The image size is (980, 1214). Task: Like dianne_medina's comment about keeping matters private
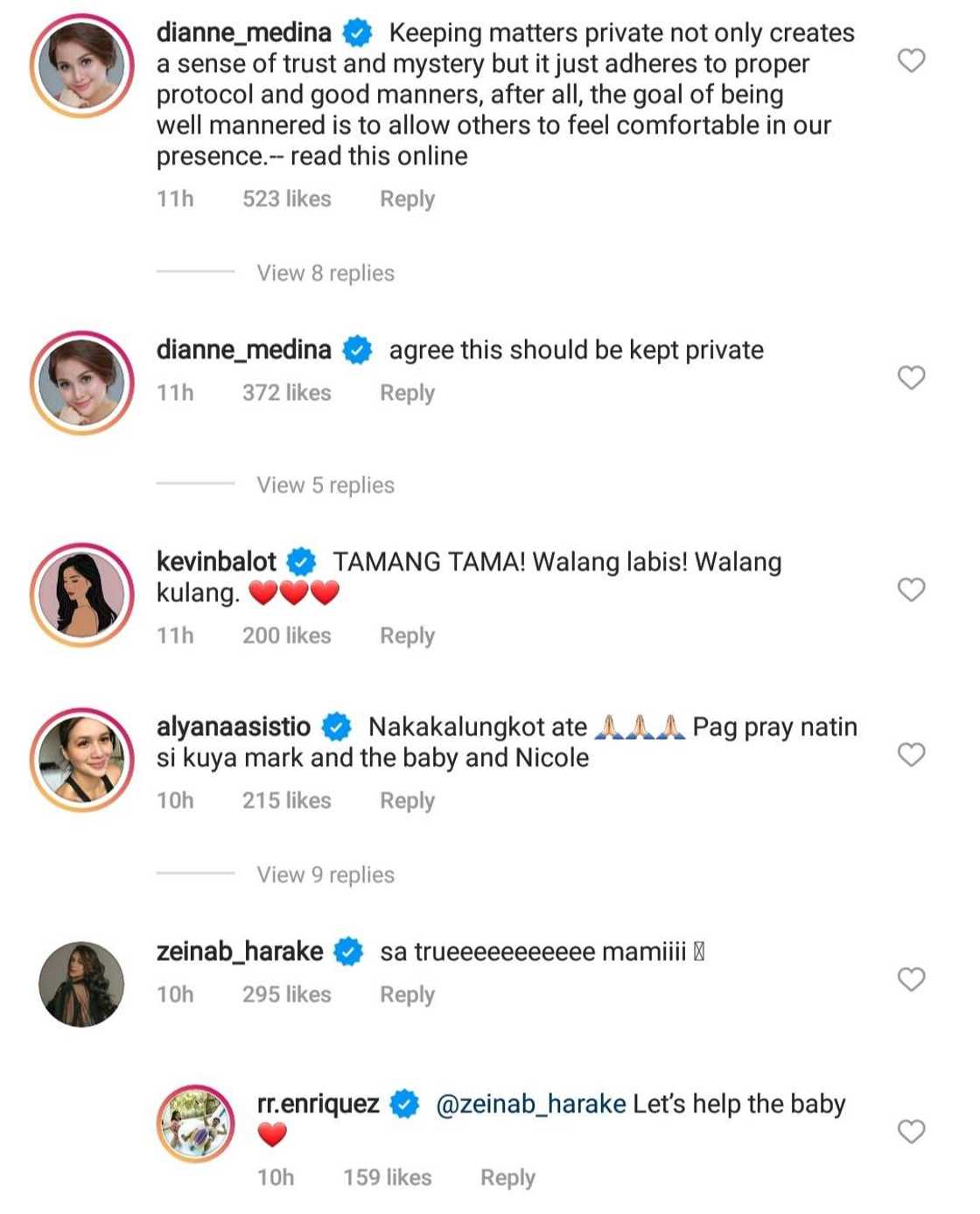tap(911, 60)
